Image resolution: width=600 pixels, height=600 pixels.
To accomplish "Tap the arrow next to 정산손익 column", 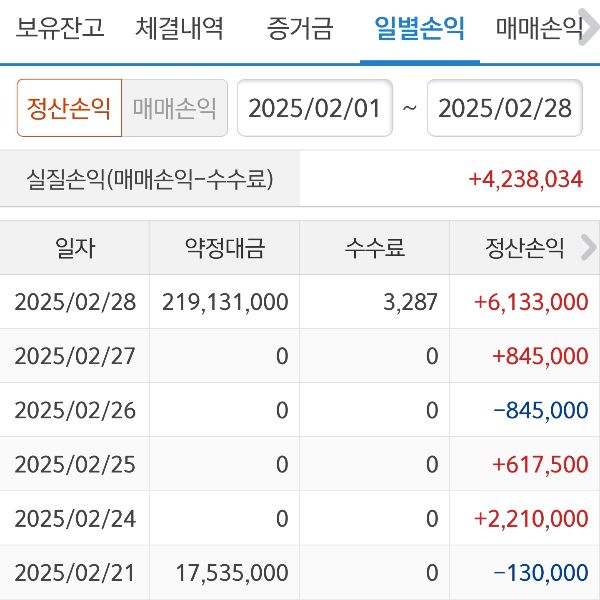I will click(x=587, y=248).
